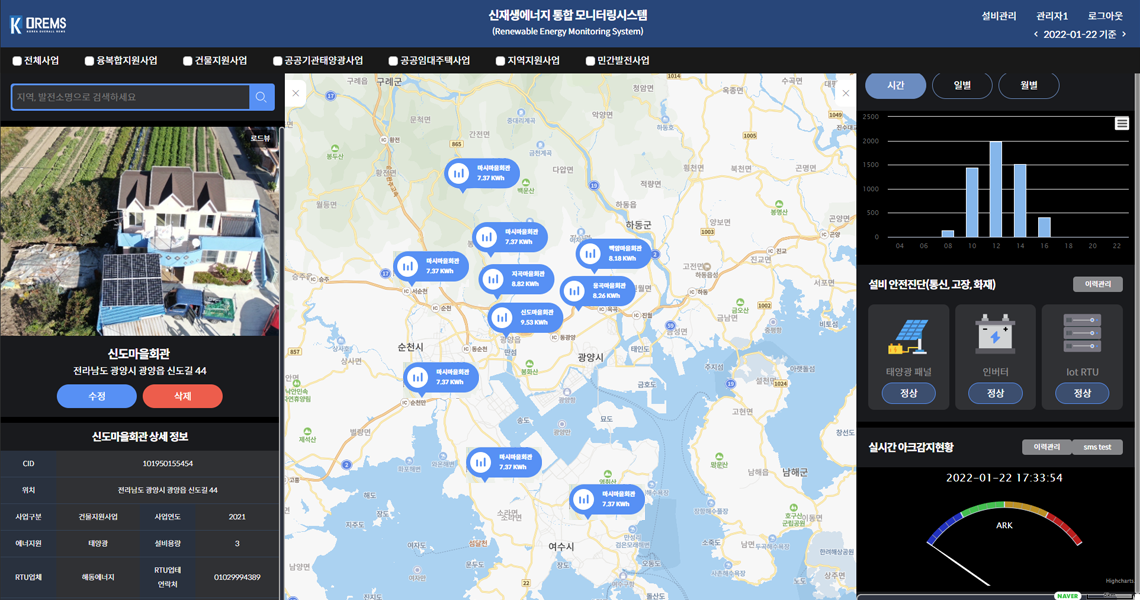
Task: Switch the chart to 월별
Action: (x=1028, y=85)
